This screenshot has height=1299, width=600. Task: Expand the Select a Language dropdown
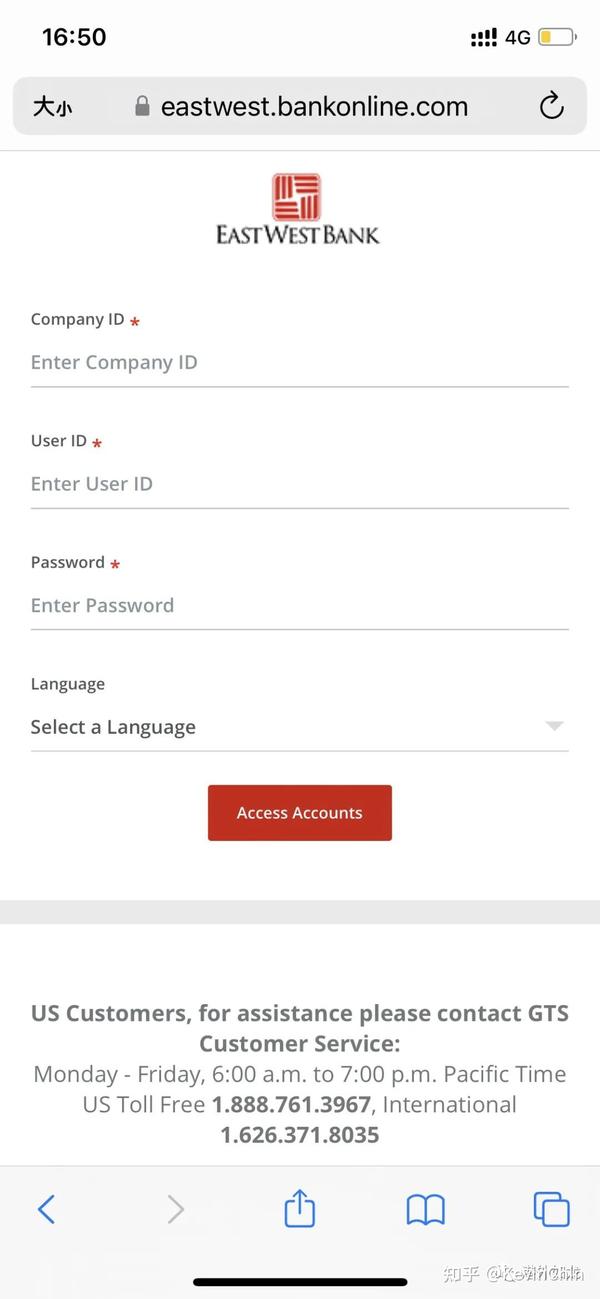click(299, 727)
